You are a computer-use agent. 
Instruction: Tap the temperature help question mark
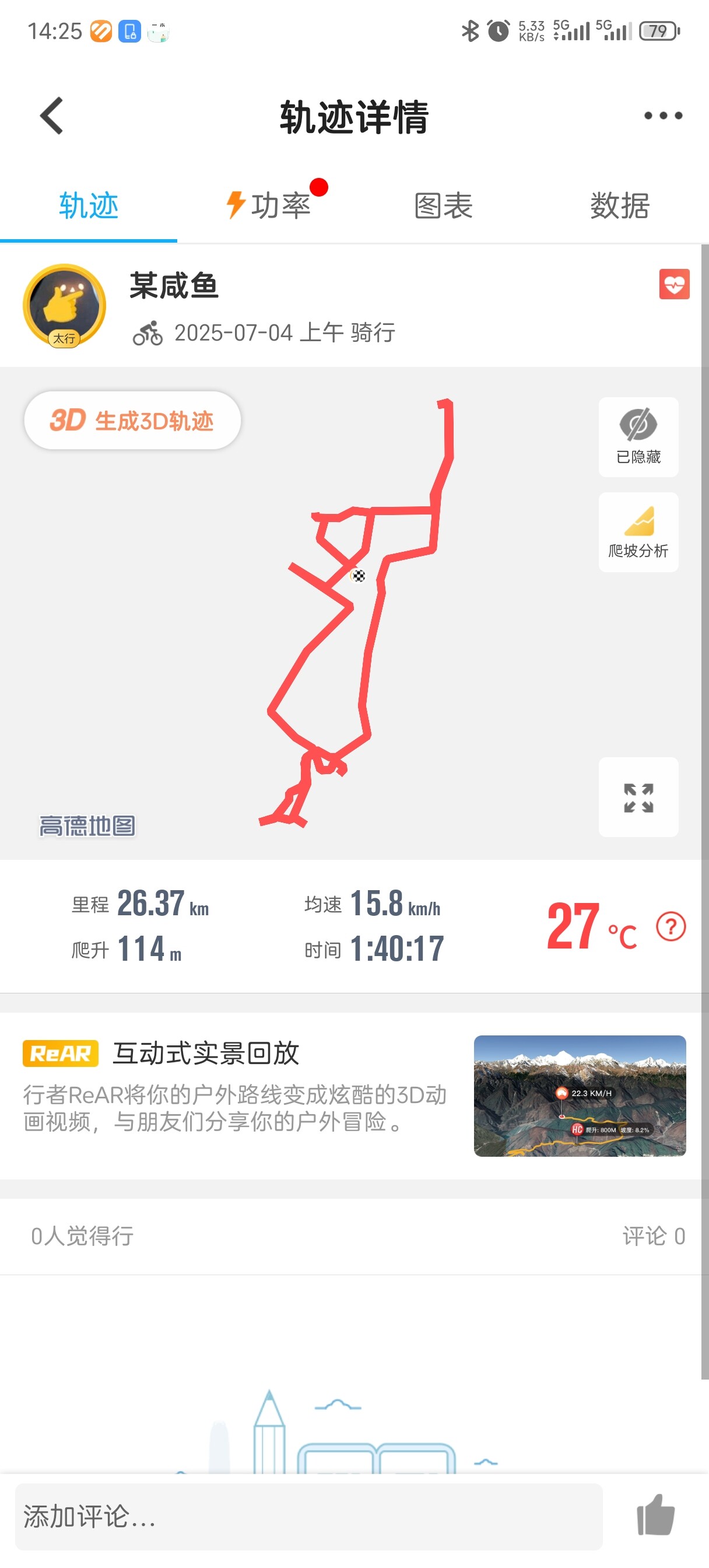[x=671, y=926]
